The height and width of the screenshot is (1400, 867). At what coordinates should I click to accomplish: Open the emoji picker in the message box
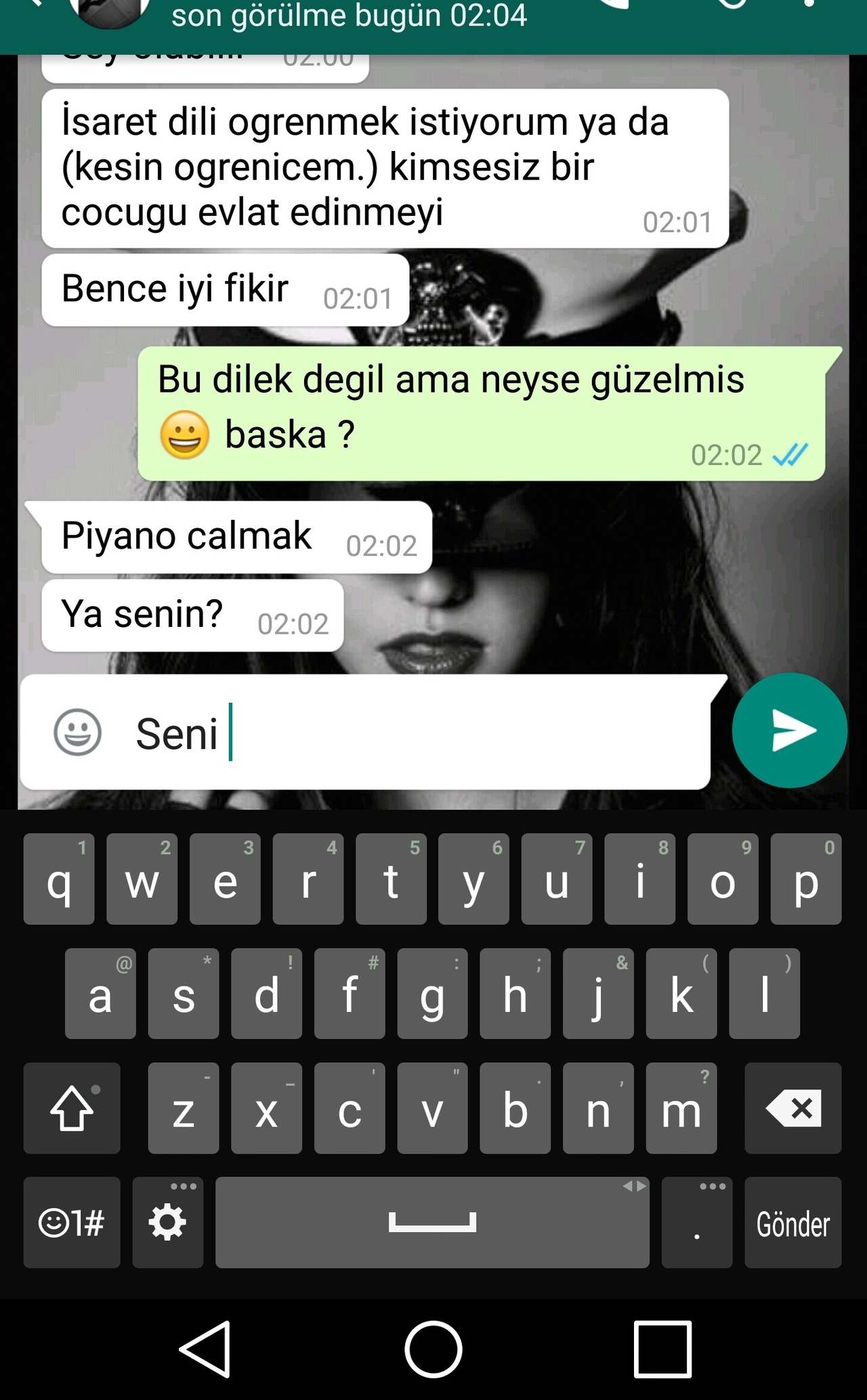point(77,732)
